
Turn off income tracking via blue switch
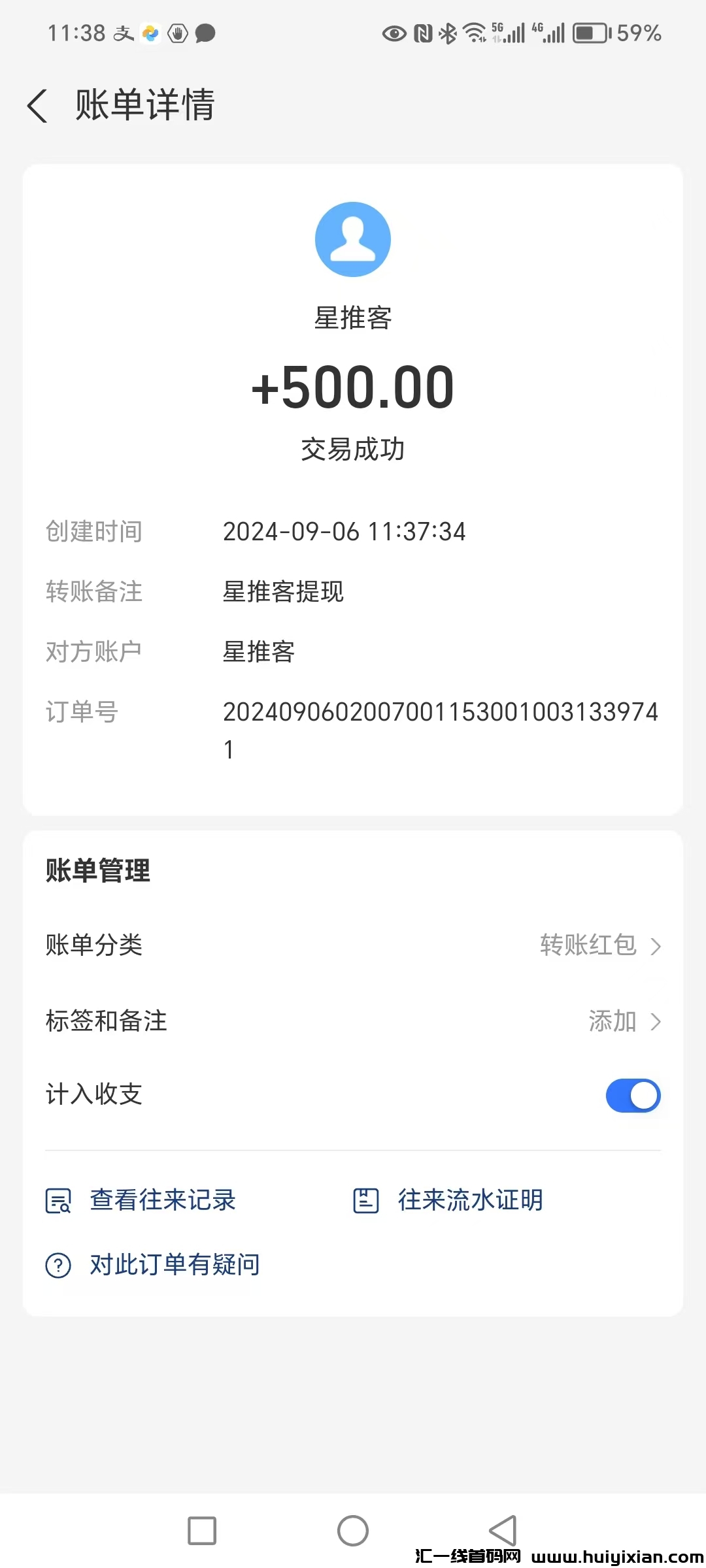coord(632,1095)
